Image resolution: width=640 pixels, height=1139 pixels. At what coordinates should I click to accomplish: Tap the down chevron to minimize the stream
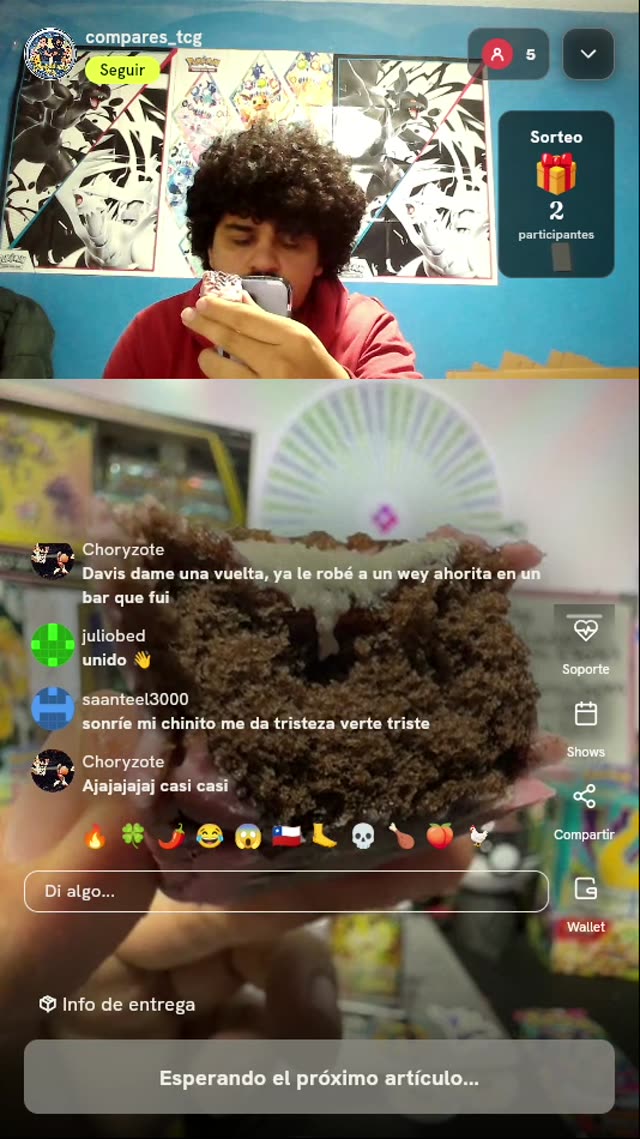click(x=588, y=54)
